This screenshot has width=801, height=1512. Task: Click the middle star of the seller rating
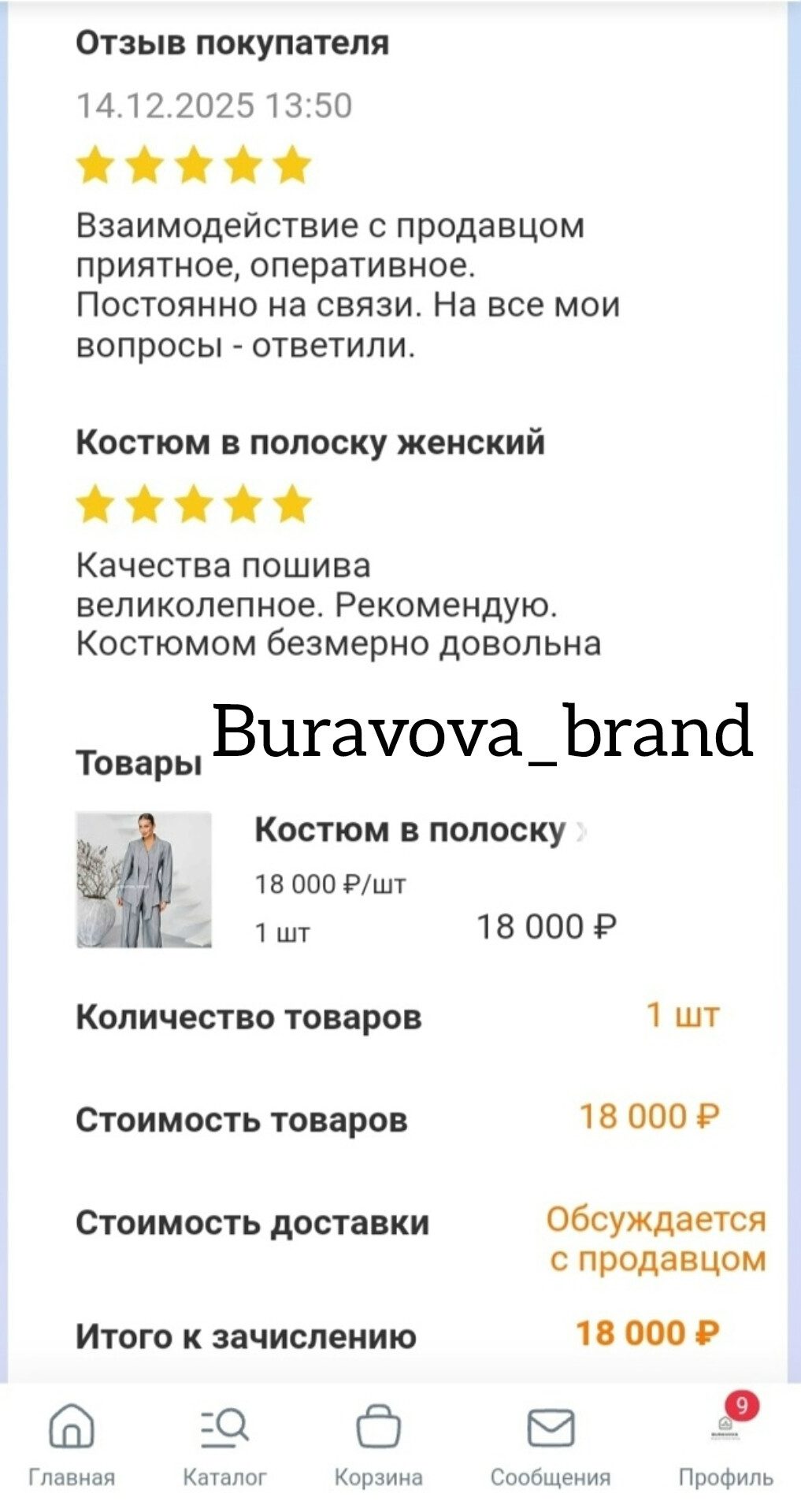pyautogui.click(x=193, y=163)
